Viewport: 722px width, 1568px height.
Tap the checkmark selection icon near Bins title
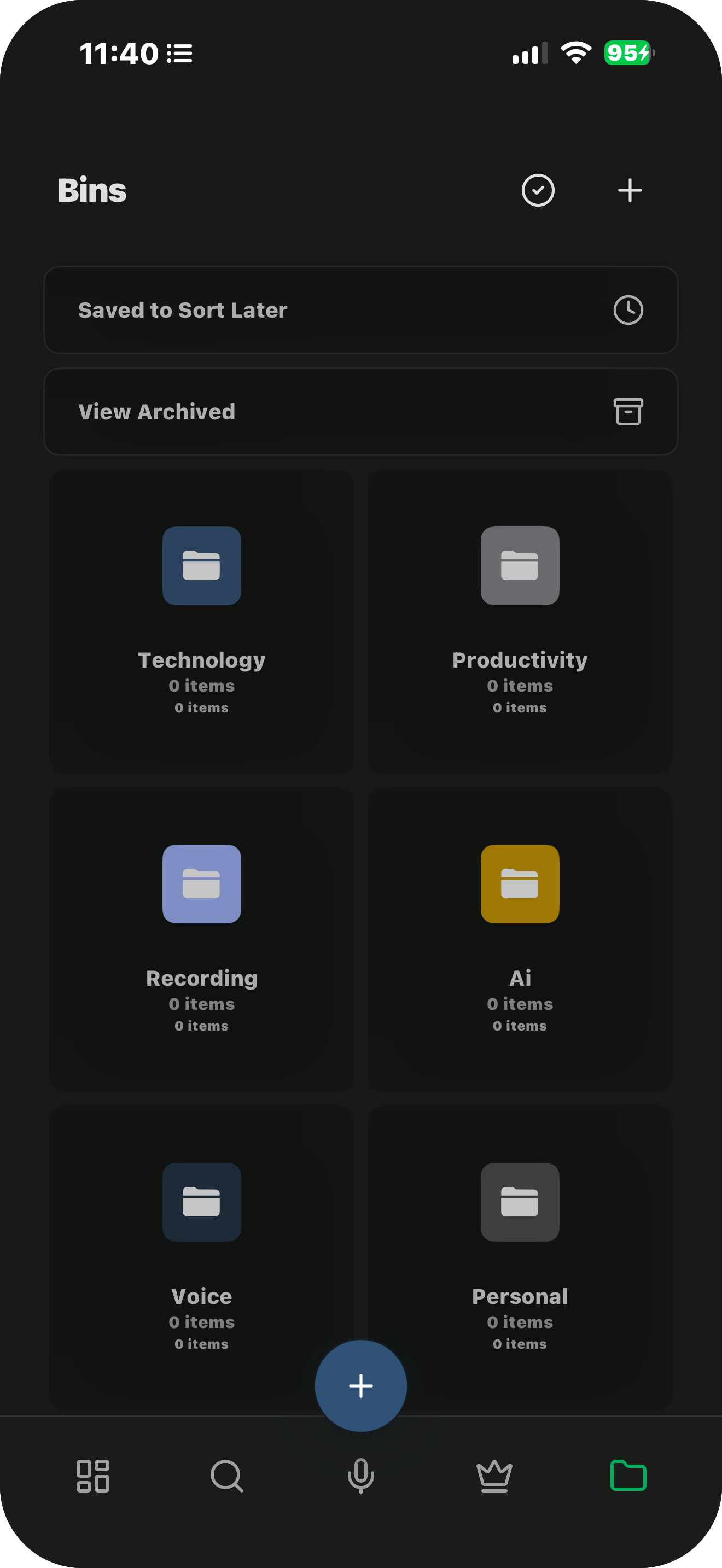[538, 190]
